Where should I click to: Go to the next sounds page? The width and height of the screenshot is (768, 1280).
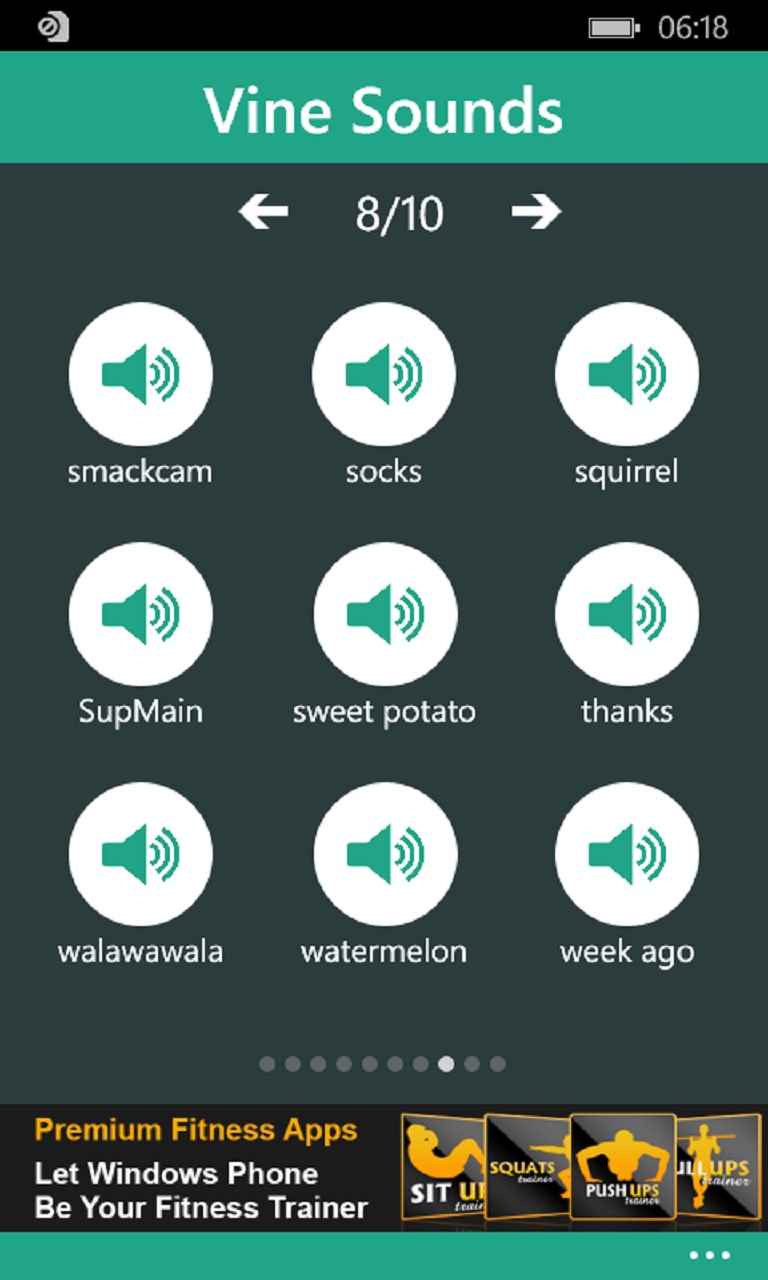tap(537, 211)
